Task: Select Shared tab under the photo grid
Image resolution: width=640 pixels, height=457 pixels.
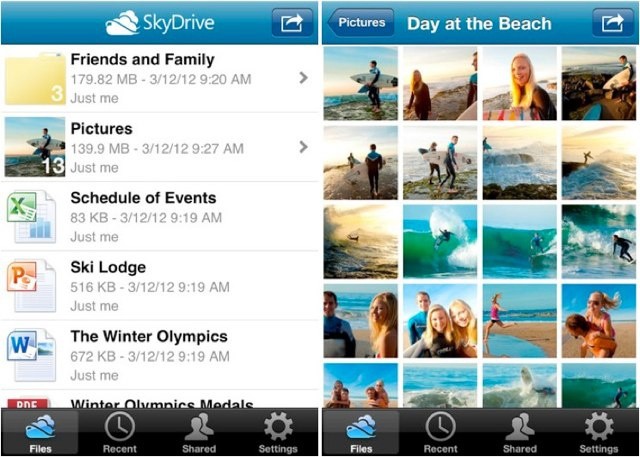Action: click(x=519, y=433)
